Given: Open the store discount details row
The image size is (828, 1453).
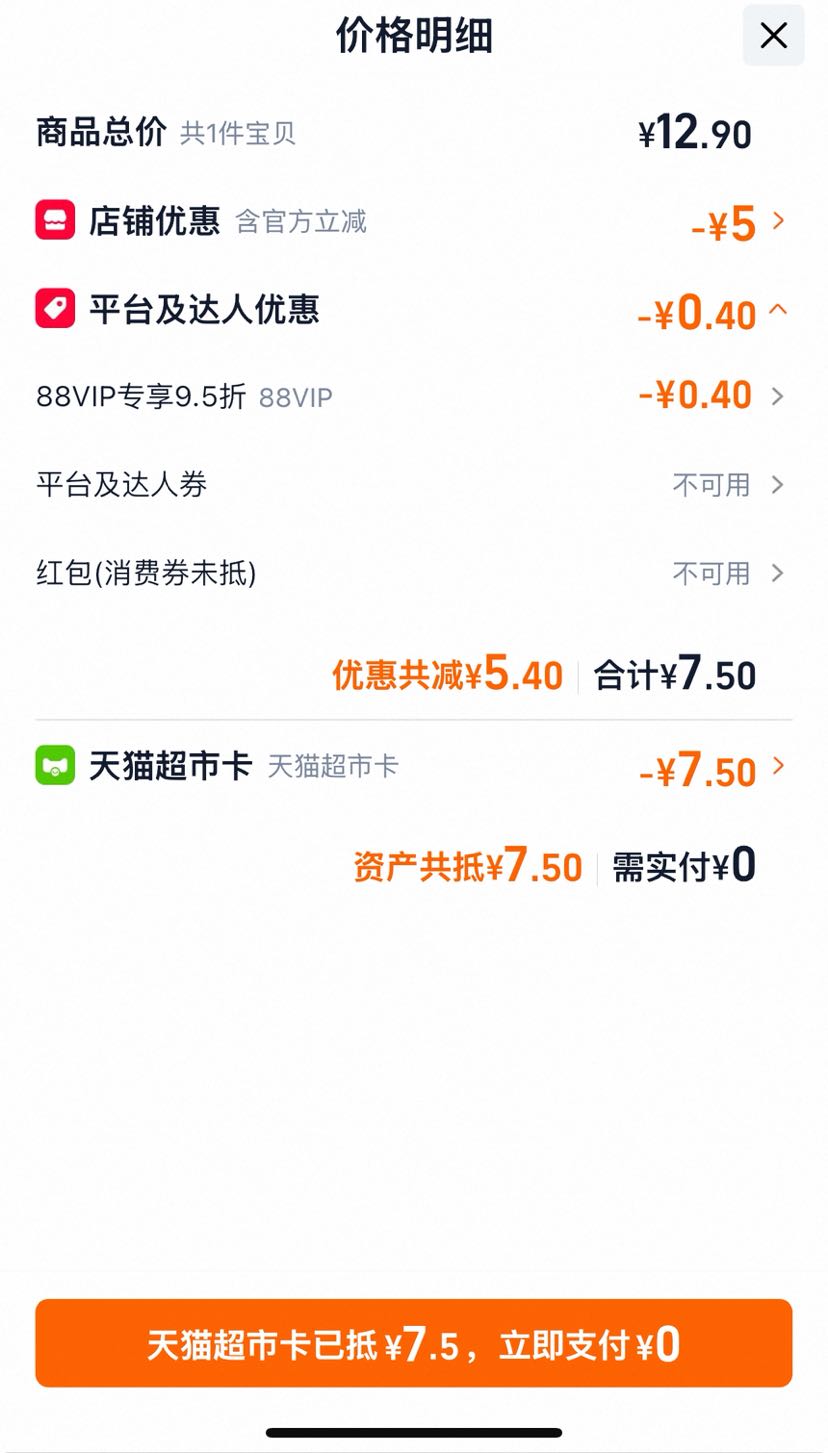Looking at the screenshot, I should [413, 221].
